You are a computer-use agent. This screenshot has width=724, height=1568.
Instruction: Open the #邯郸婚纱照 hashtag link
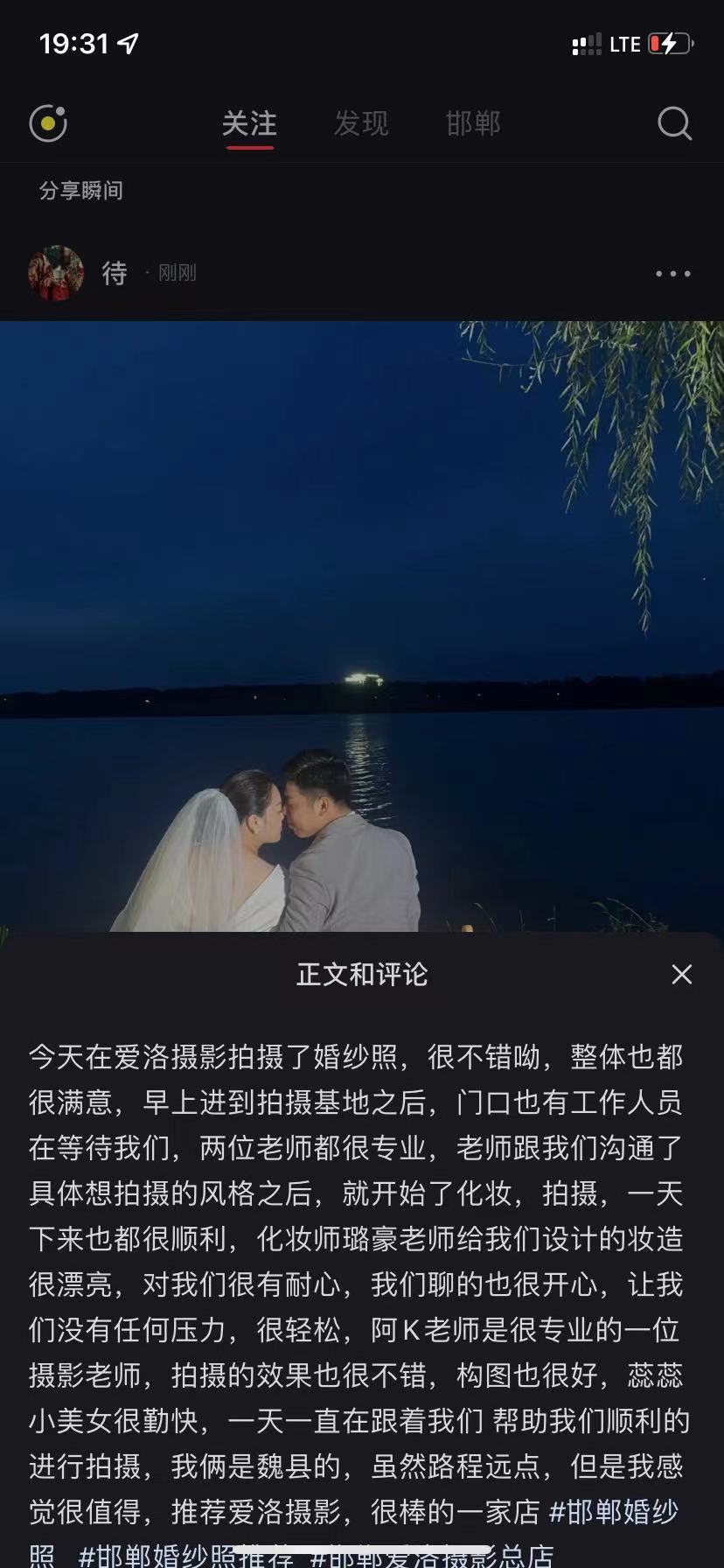coord(614,1511)
